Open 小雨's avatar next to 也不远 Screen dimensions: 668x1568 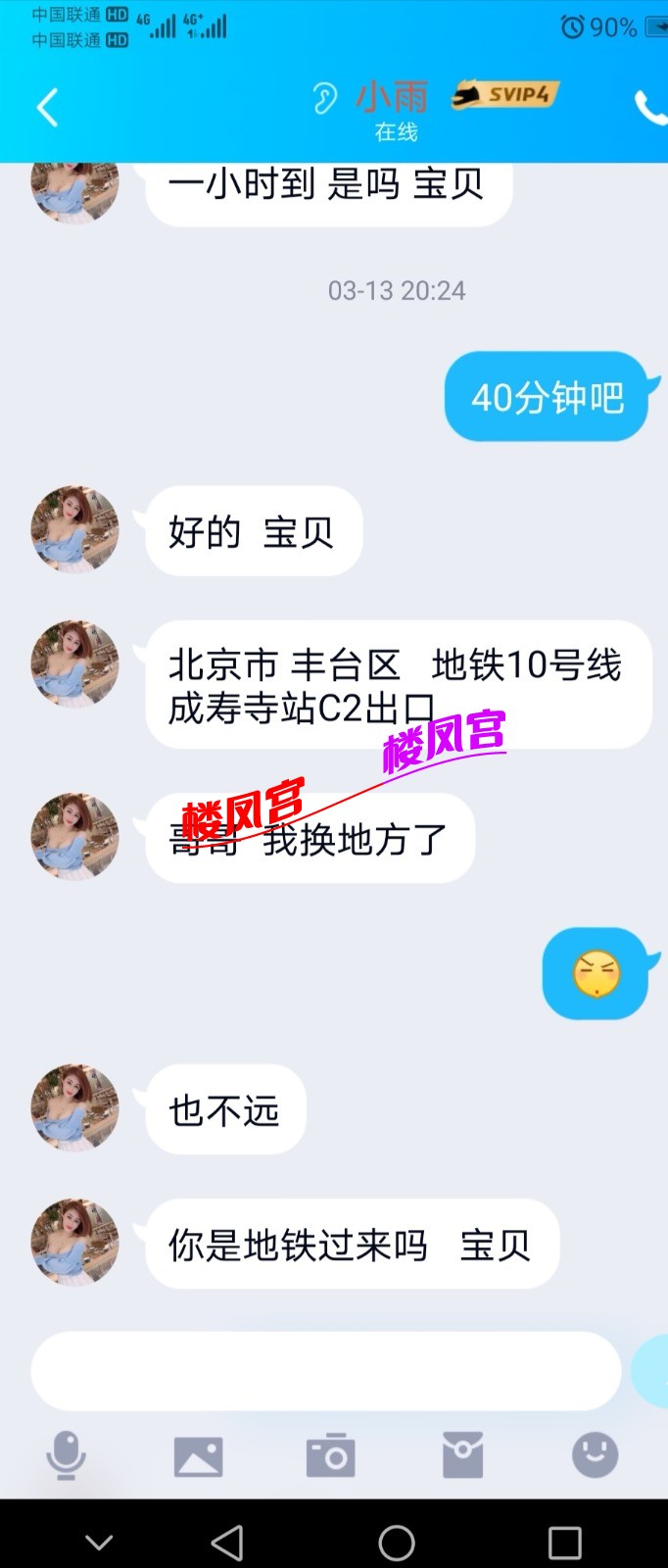74,1107
